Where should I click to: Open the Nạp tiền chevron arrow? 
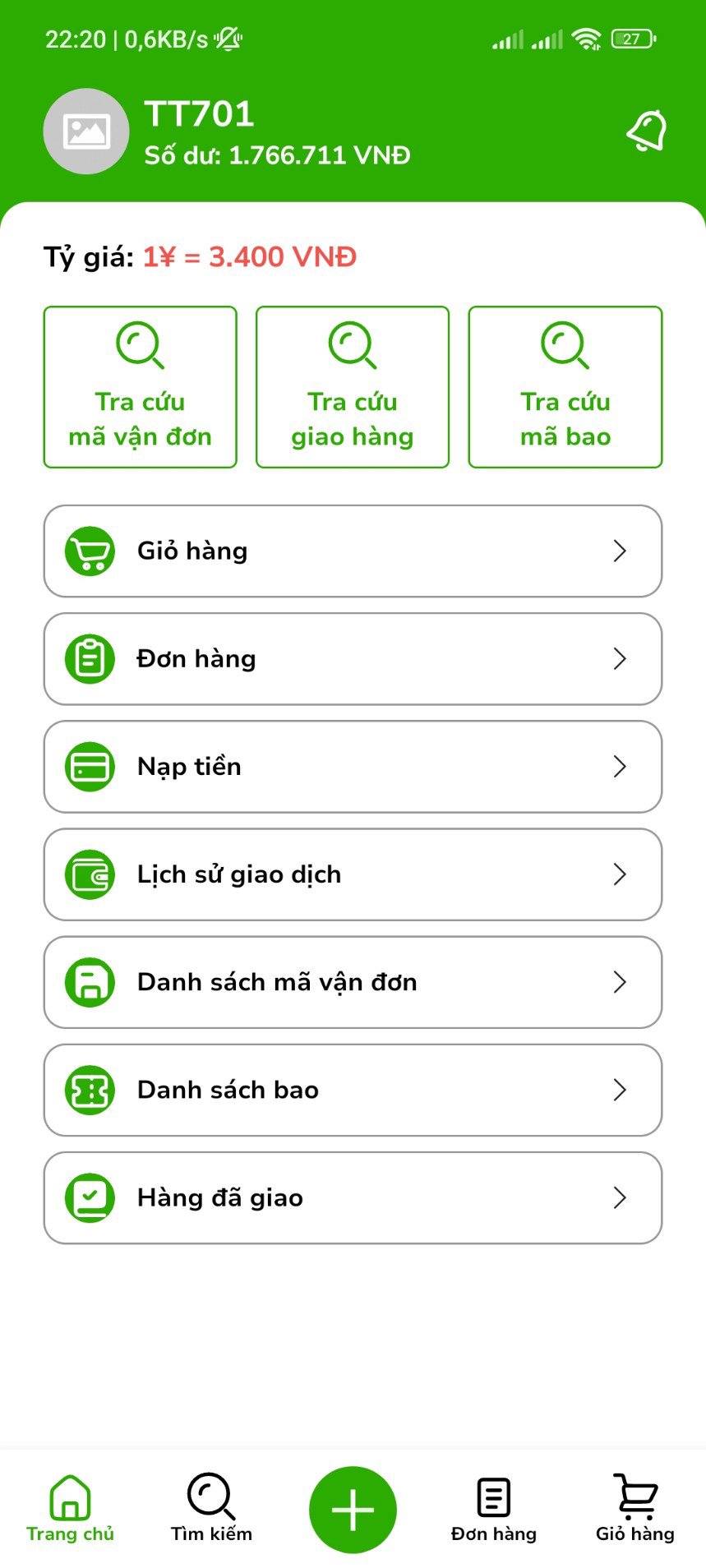(621, 767)
